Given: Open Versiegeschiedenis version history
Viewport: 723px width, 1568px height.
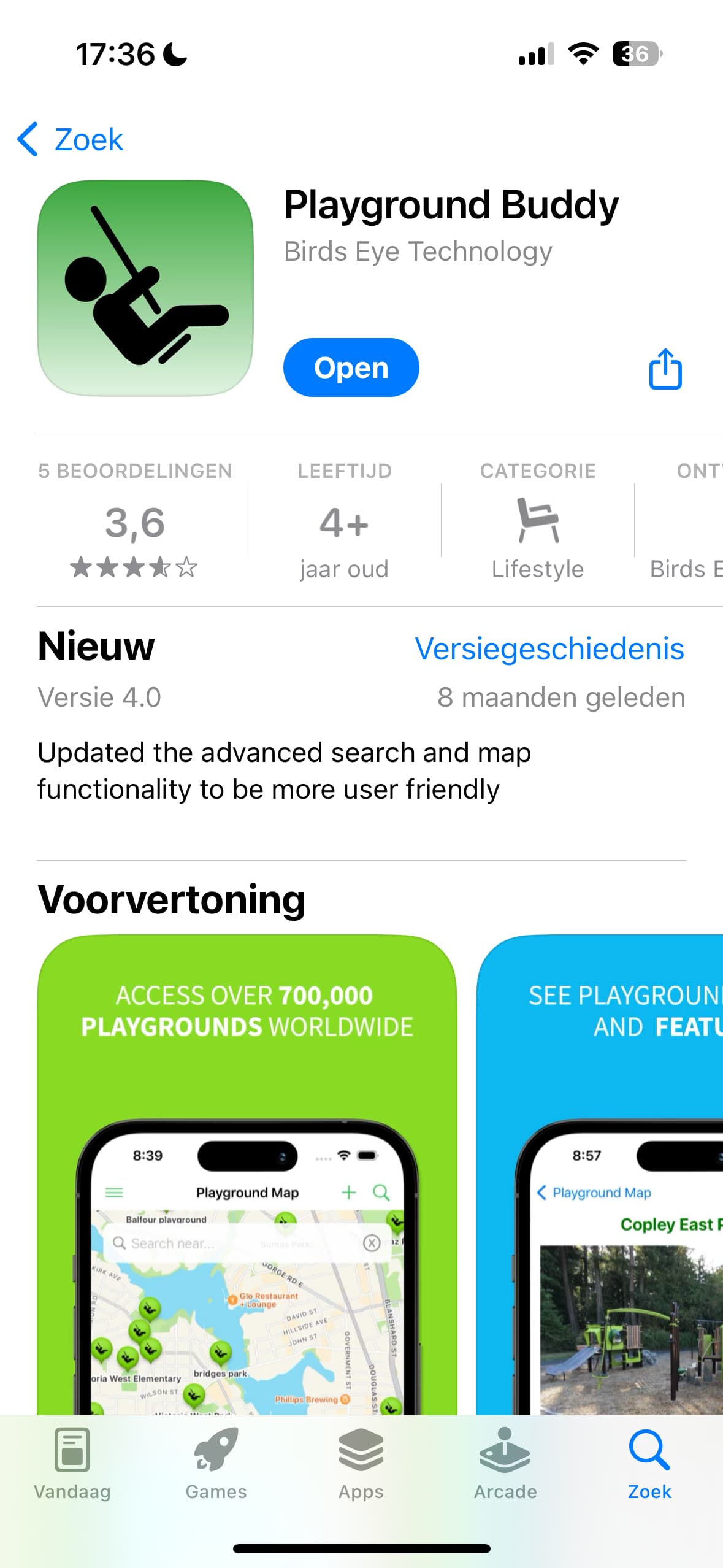Looking at the screenshot, I should (549, 648).
